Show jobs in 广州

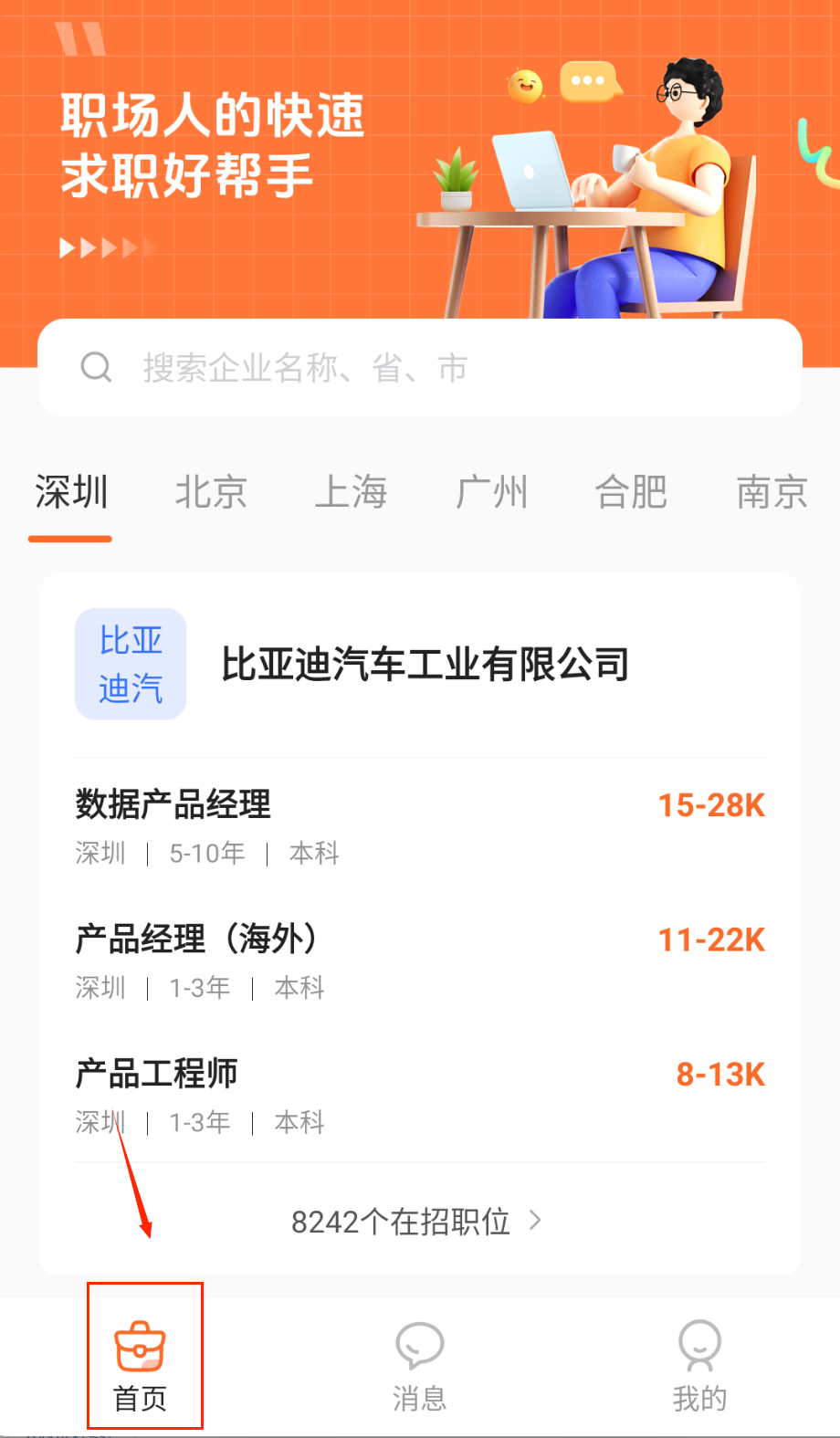[491, 493]
